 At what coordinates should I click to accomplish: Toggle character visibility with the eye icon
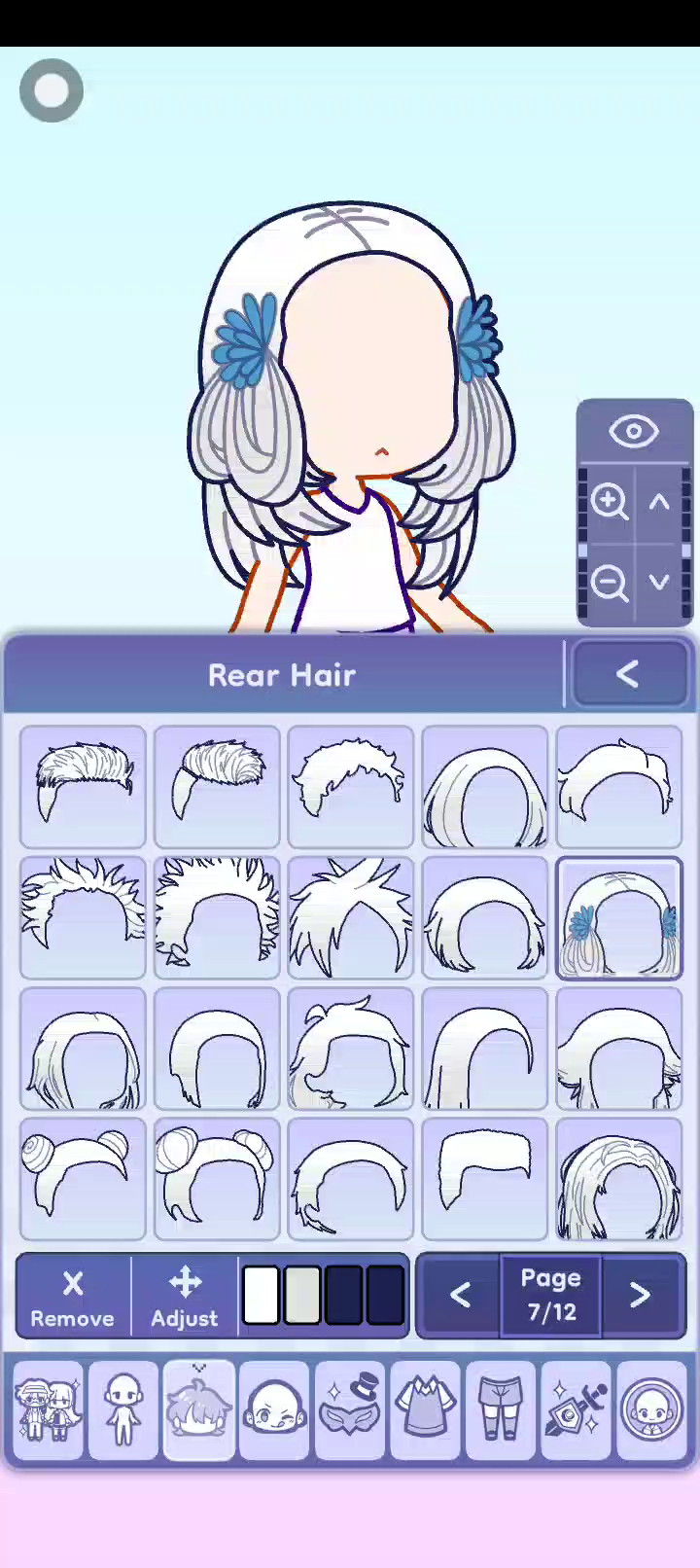[x=633, y=431]
